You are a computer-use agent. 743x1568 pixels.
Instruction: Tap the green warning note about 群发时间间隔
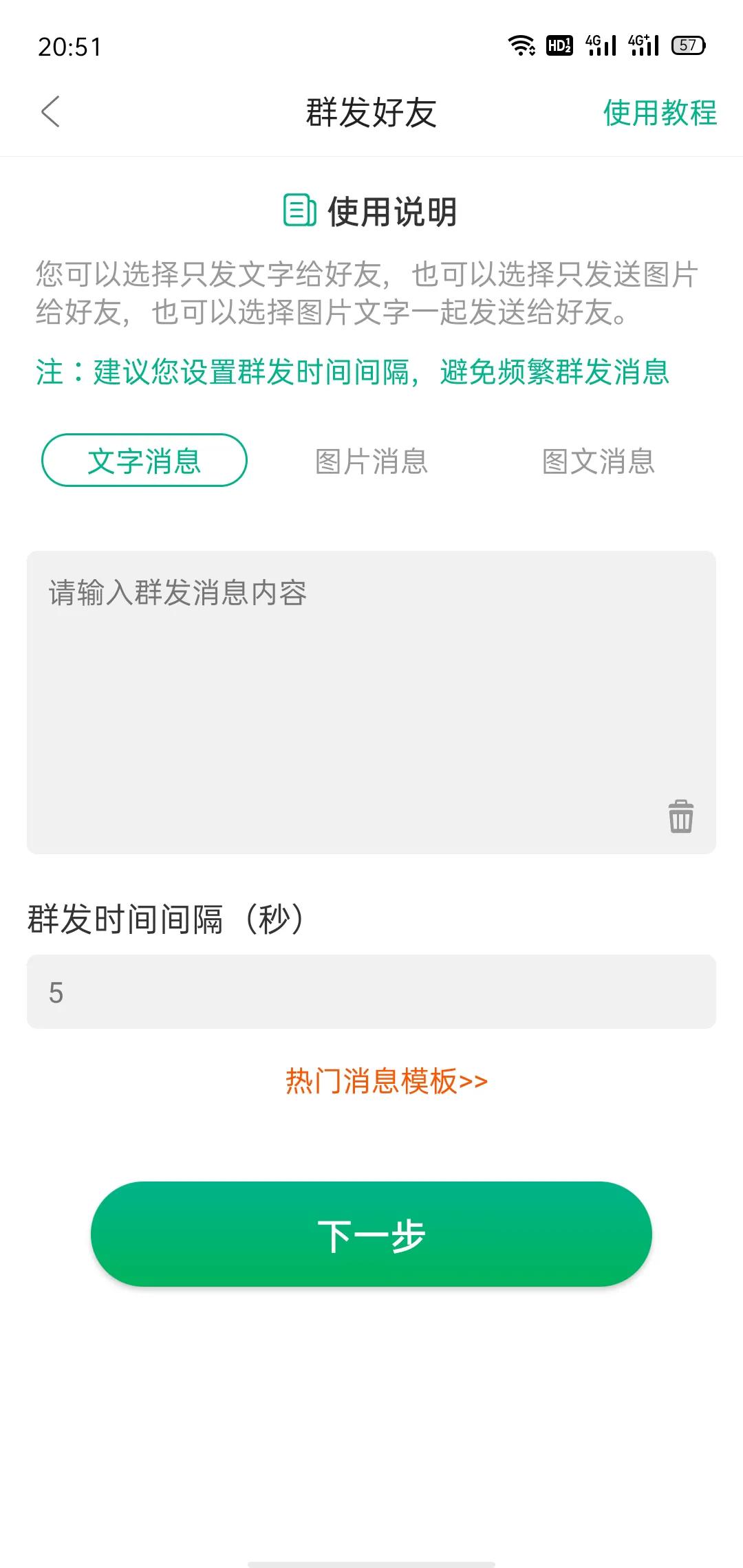click(x=354, y=373)
